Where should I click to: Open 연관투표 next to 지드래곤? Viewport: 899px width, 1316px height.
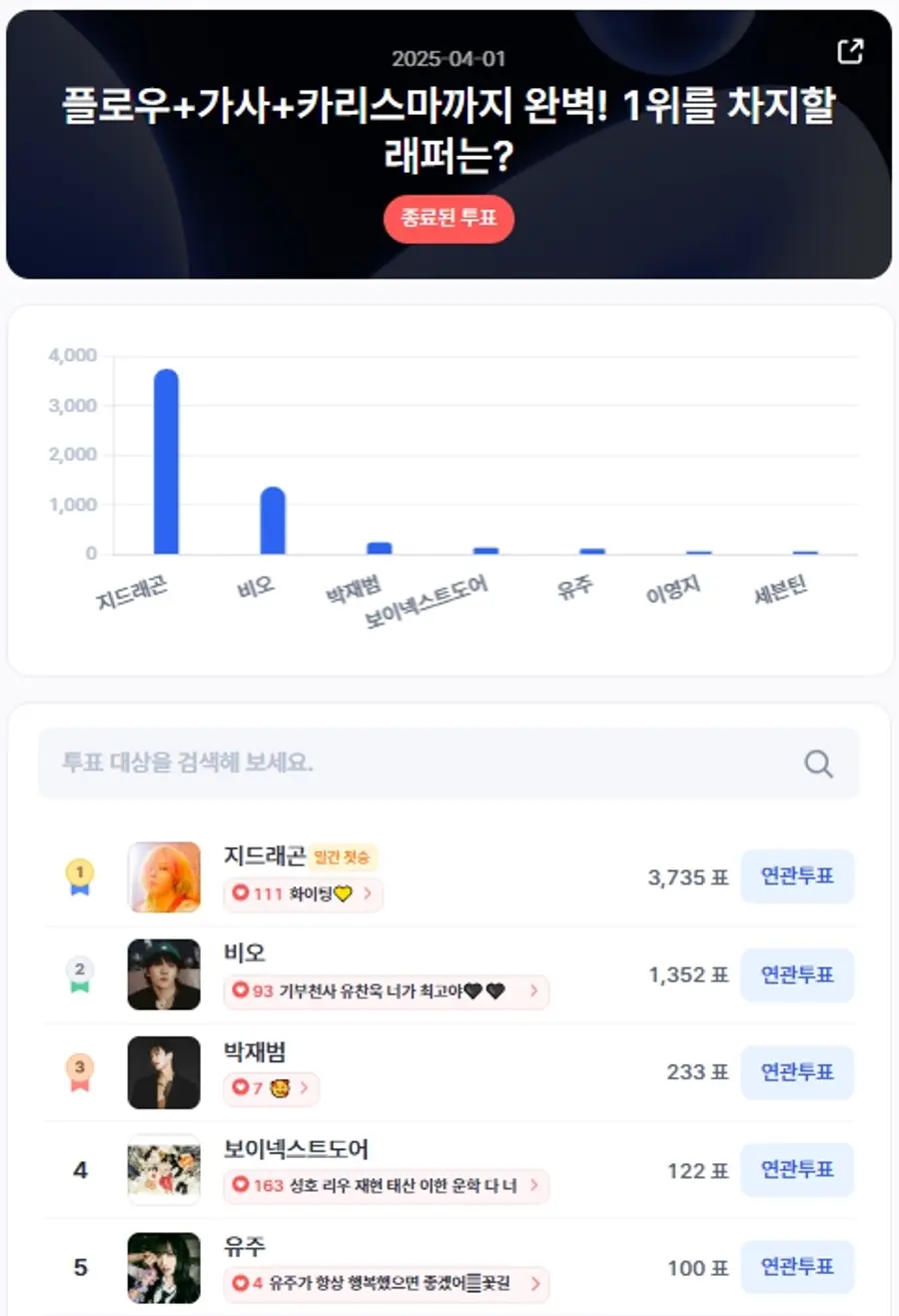pos(797,876)
